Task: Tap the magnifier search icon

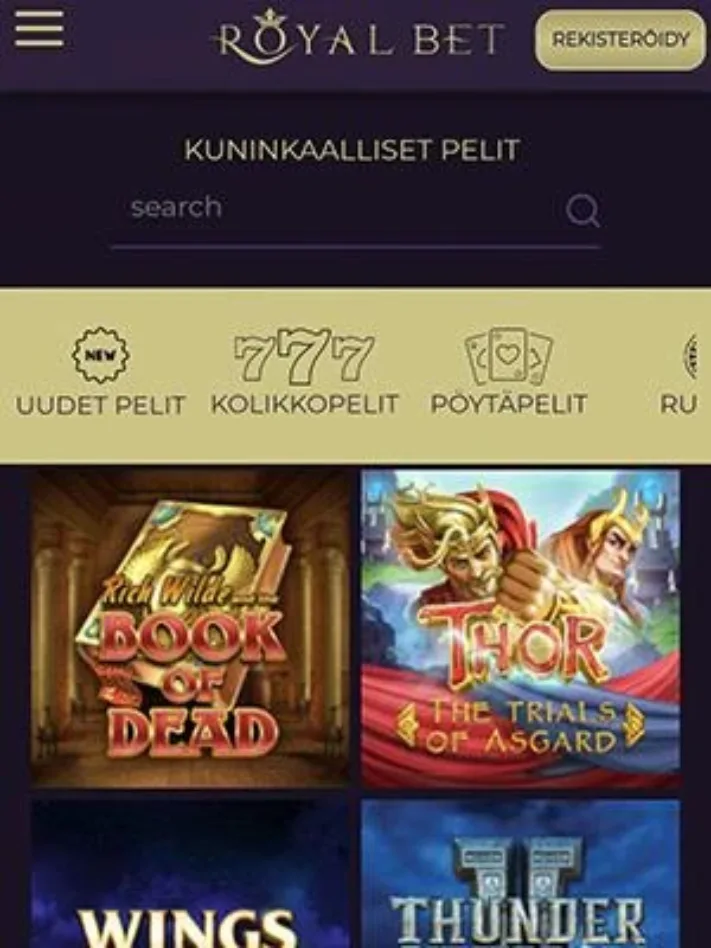Action: (x=583, y=210)
